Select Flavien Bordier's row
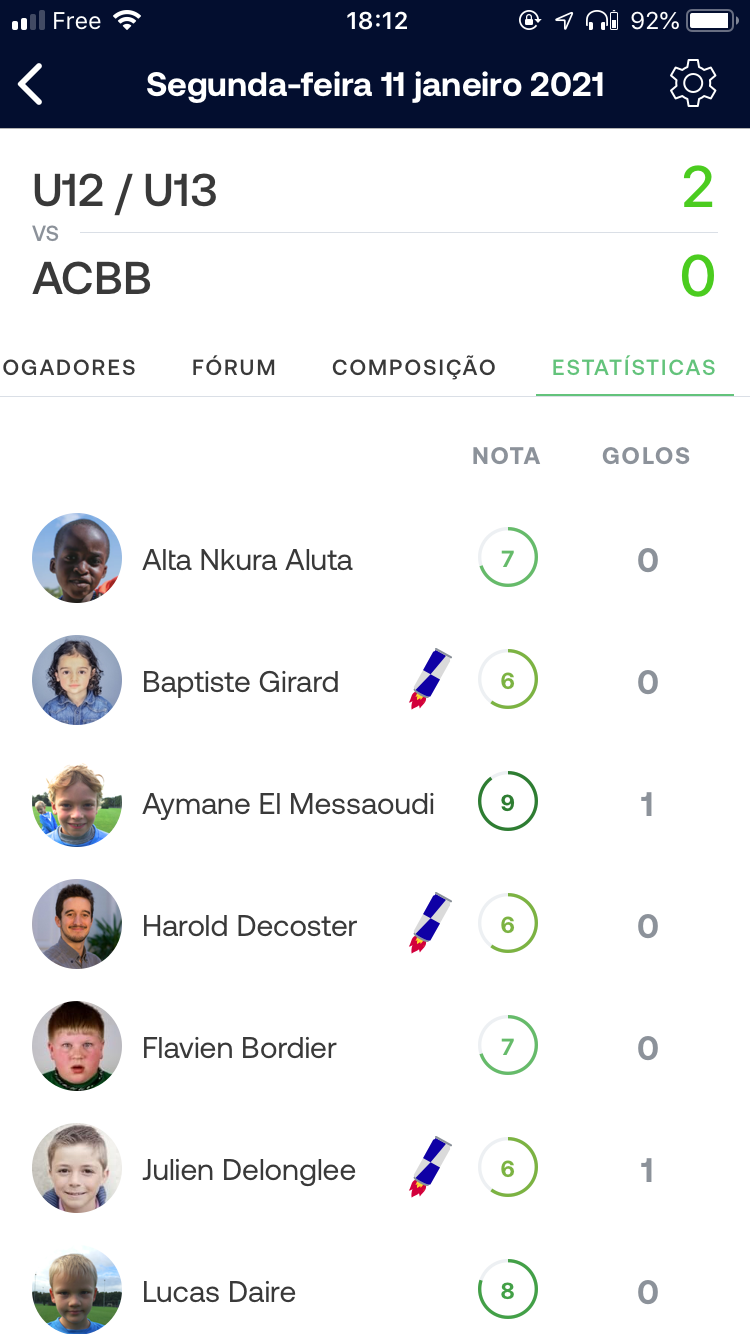Image resolution: width=750 pixels, height=1334 pixels. 239,1048
